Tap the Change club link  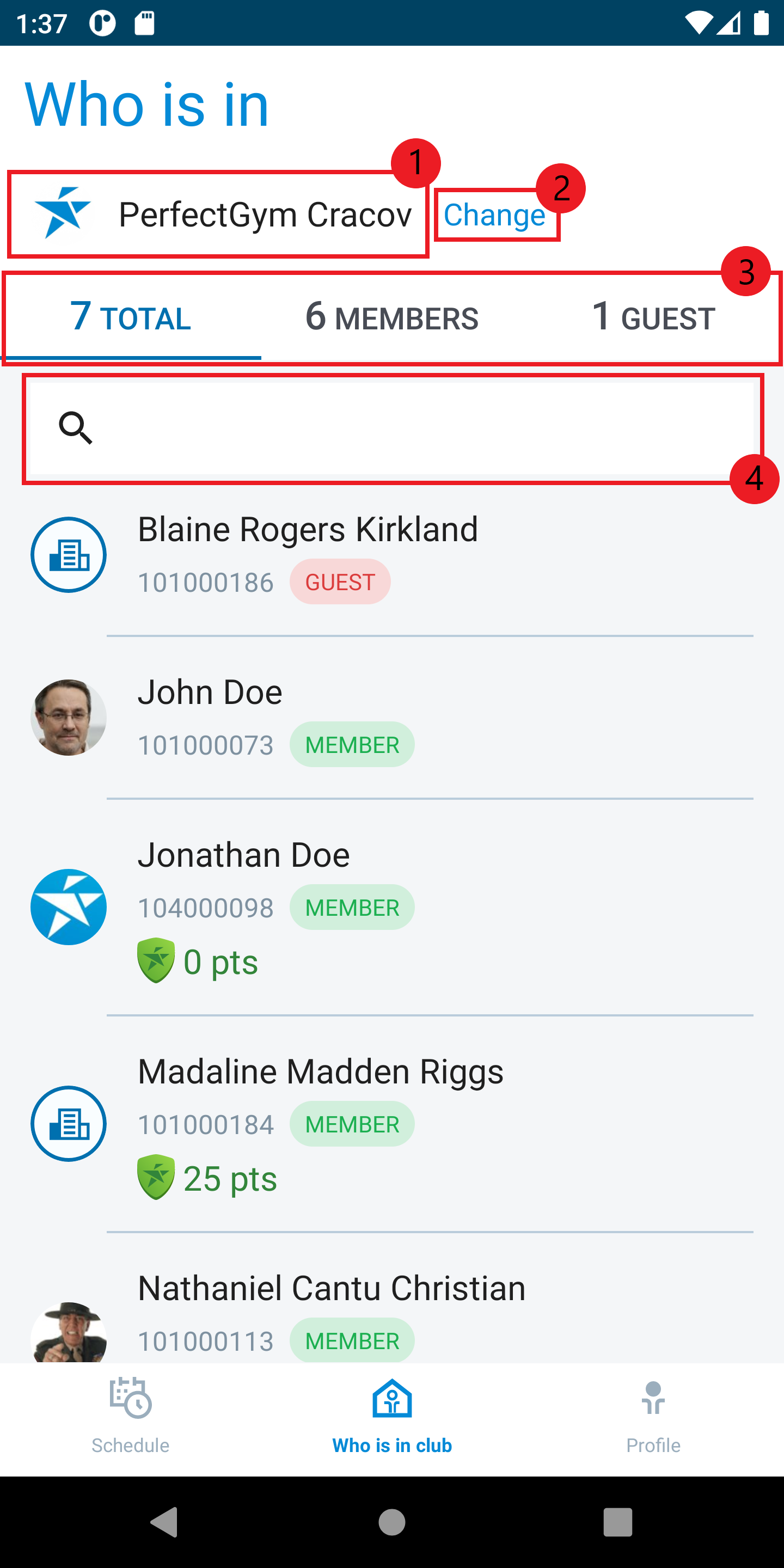[x=494, y=215]
